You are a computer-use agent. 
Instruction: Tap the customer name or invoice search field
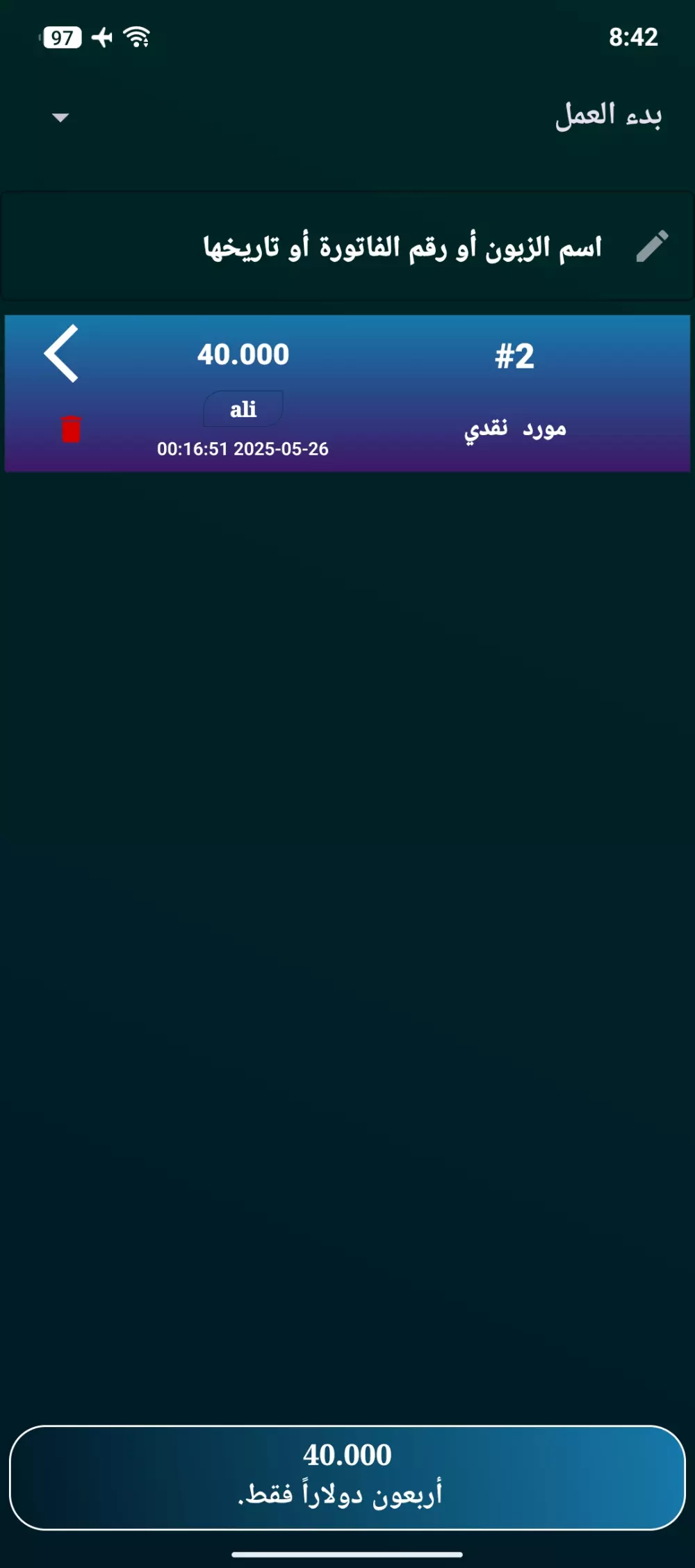pyautogui.click(x=402, y=247)
